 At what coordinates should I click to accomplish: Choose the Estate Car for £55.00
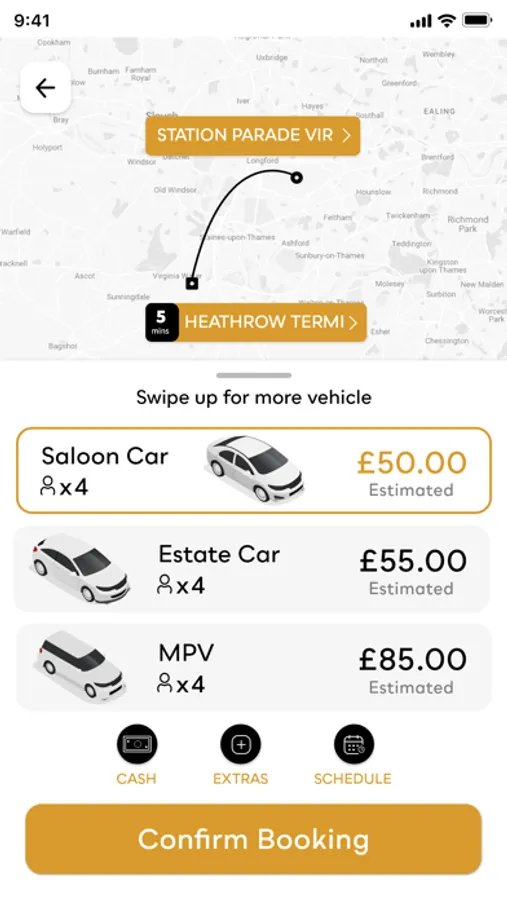click(251, 569)
